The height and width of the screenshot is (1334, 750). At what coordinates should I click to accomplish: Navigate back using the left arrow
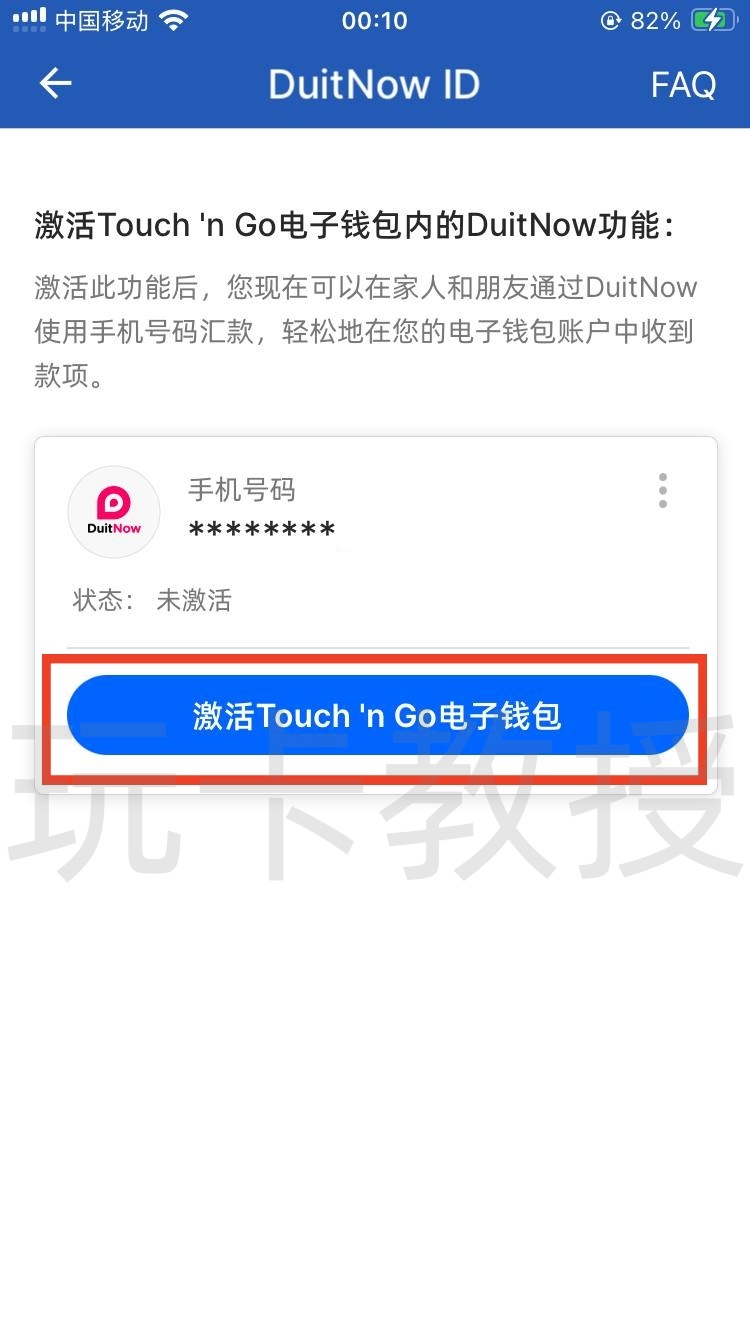tap(55, 84)
